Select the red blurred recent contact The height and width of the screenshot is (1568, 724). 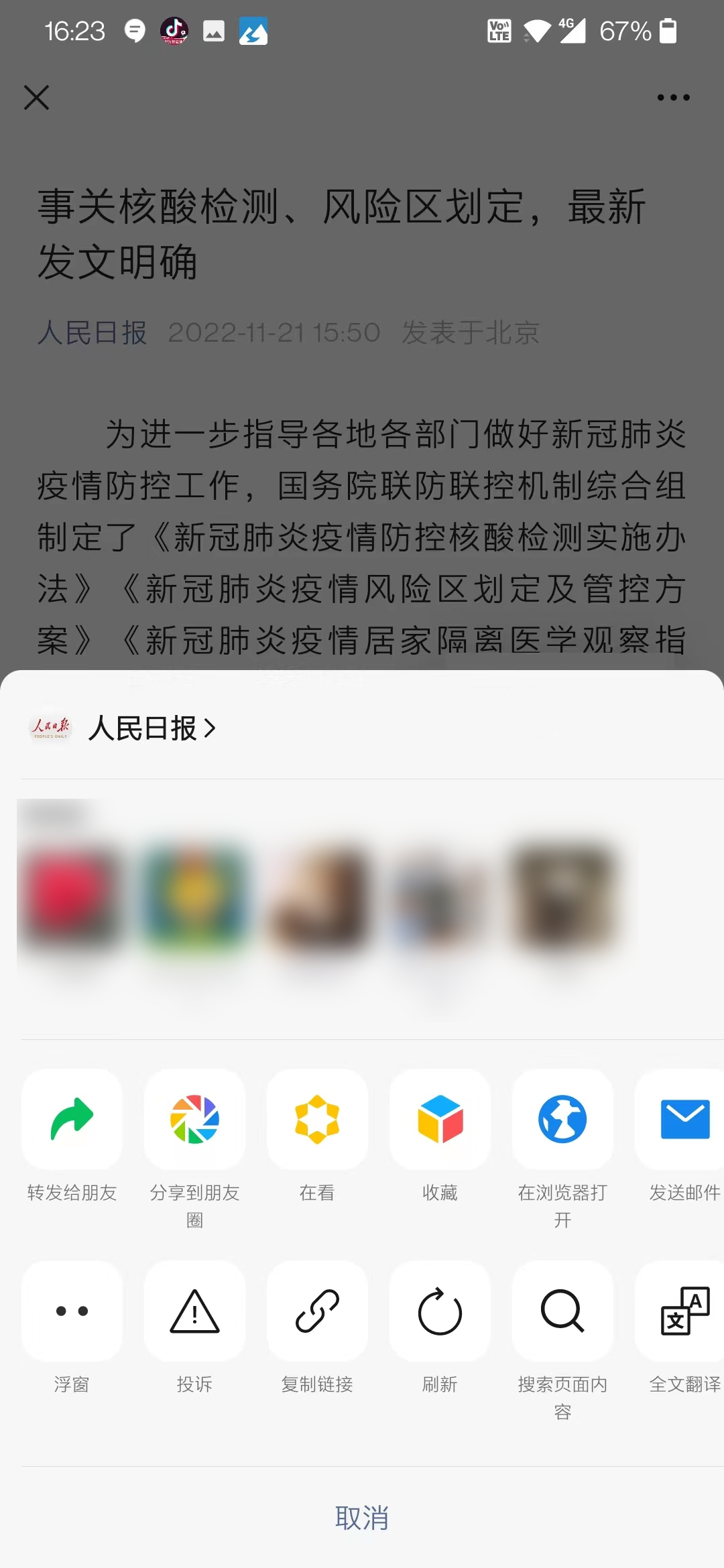(70, 897)
